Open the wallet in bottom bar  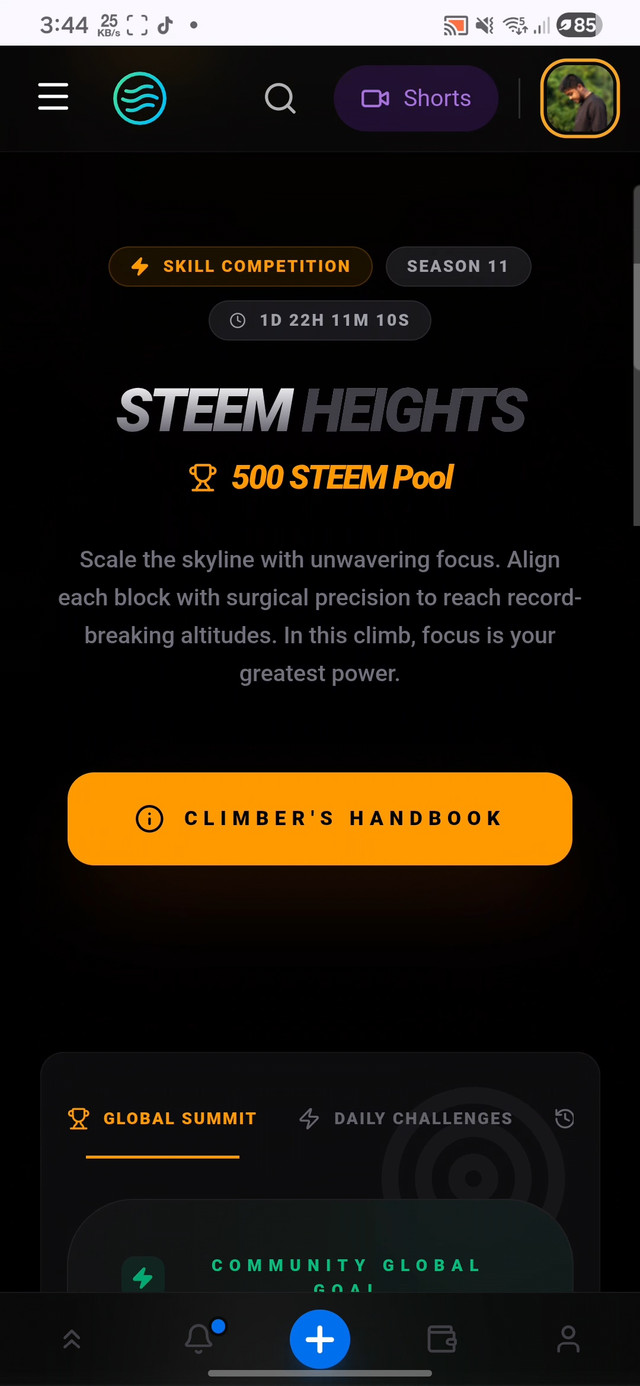[x=442, y=1339]
